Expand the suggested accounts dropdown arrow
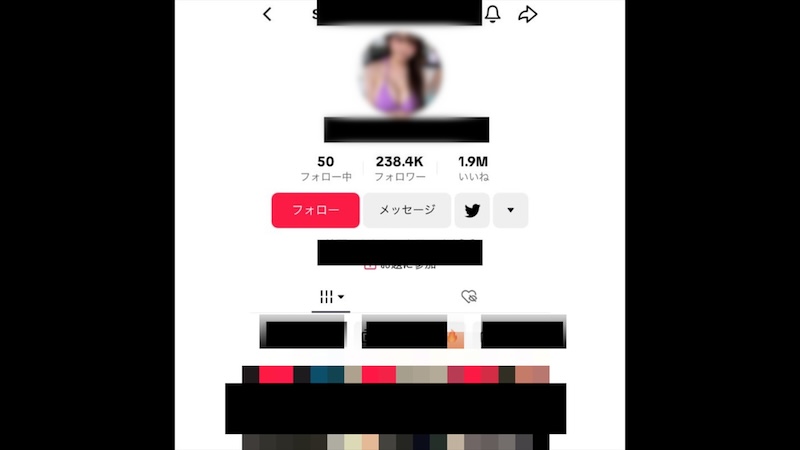Screen dimensions: 800x450 point(511,210)
